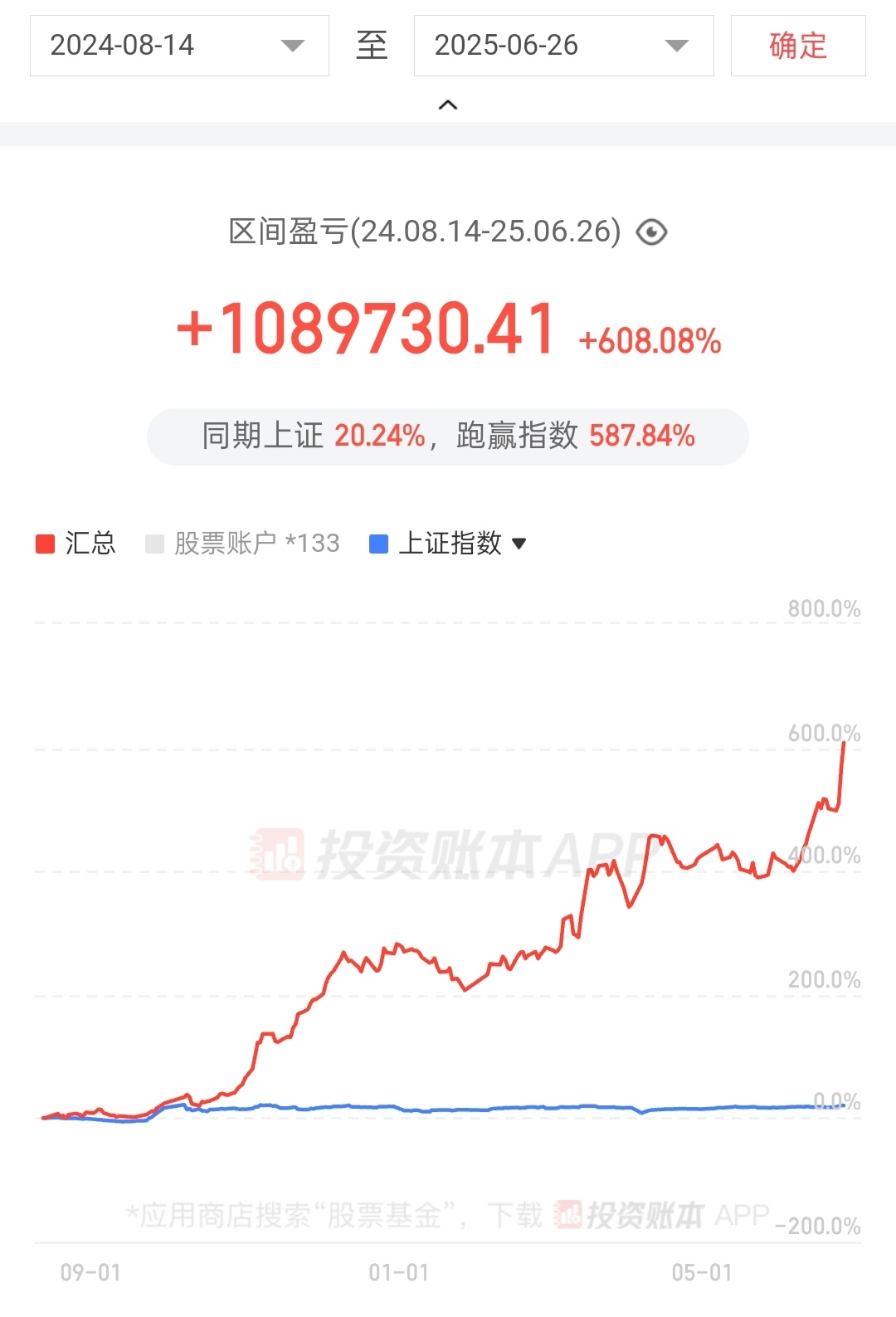Tap the 确定 confirm button
The height and width of the screenshot is (1317, 896).
point(797,46)
